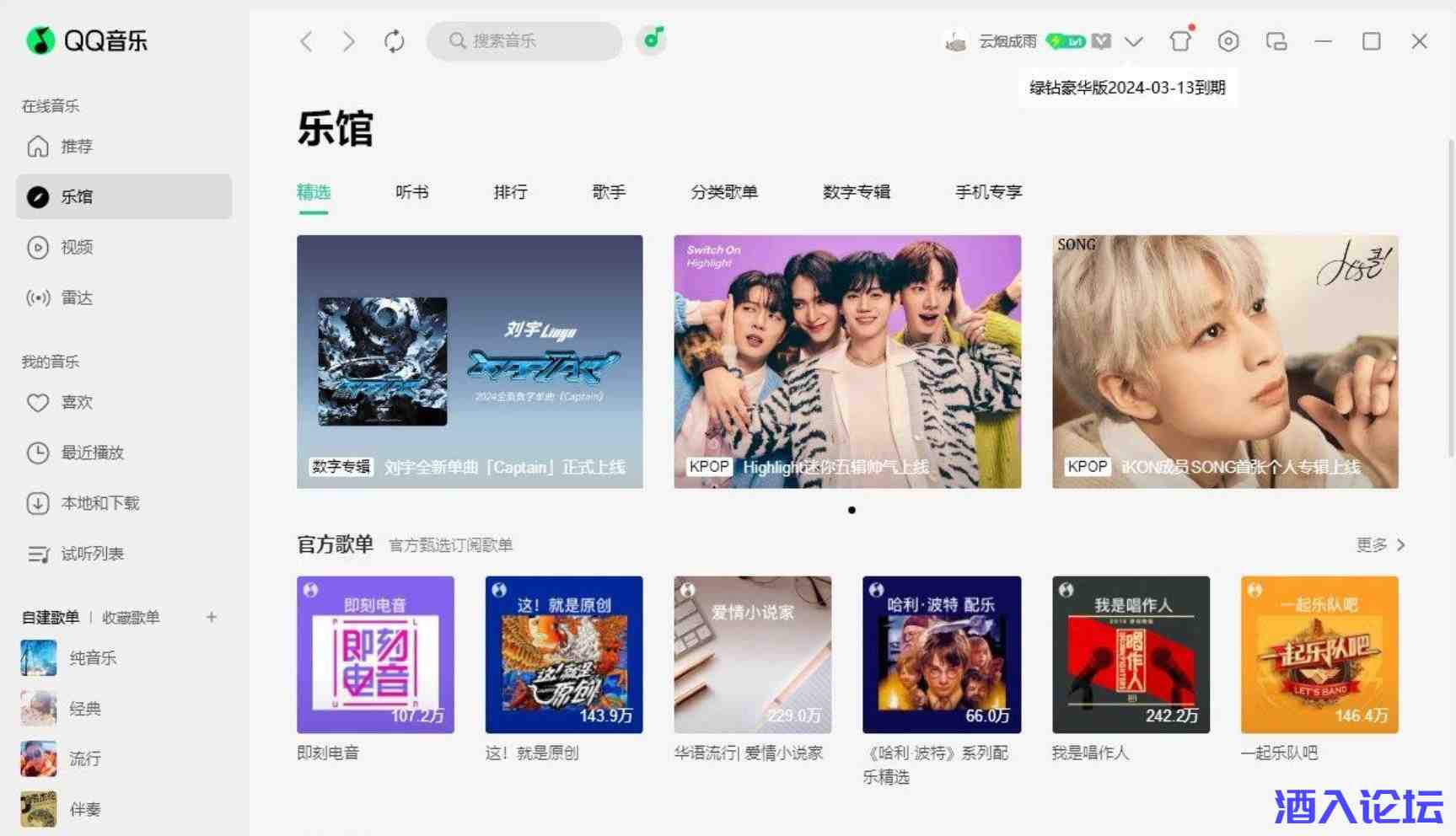The height and width of the screenshot is (836, 1456).
Task: Open the 即刻电音 playlist card
Action: 375,655
